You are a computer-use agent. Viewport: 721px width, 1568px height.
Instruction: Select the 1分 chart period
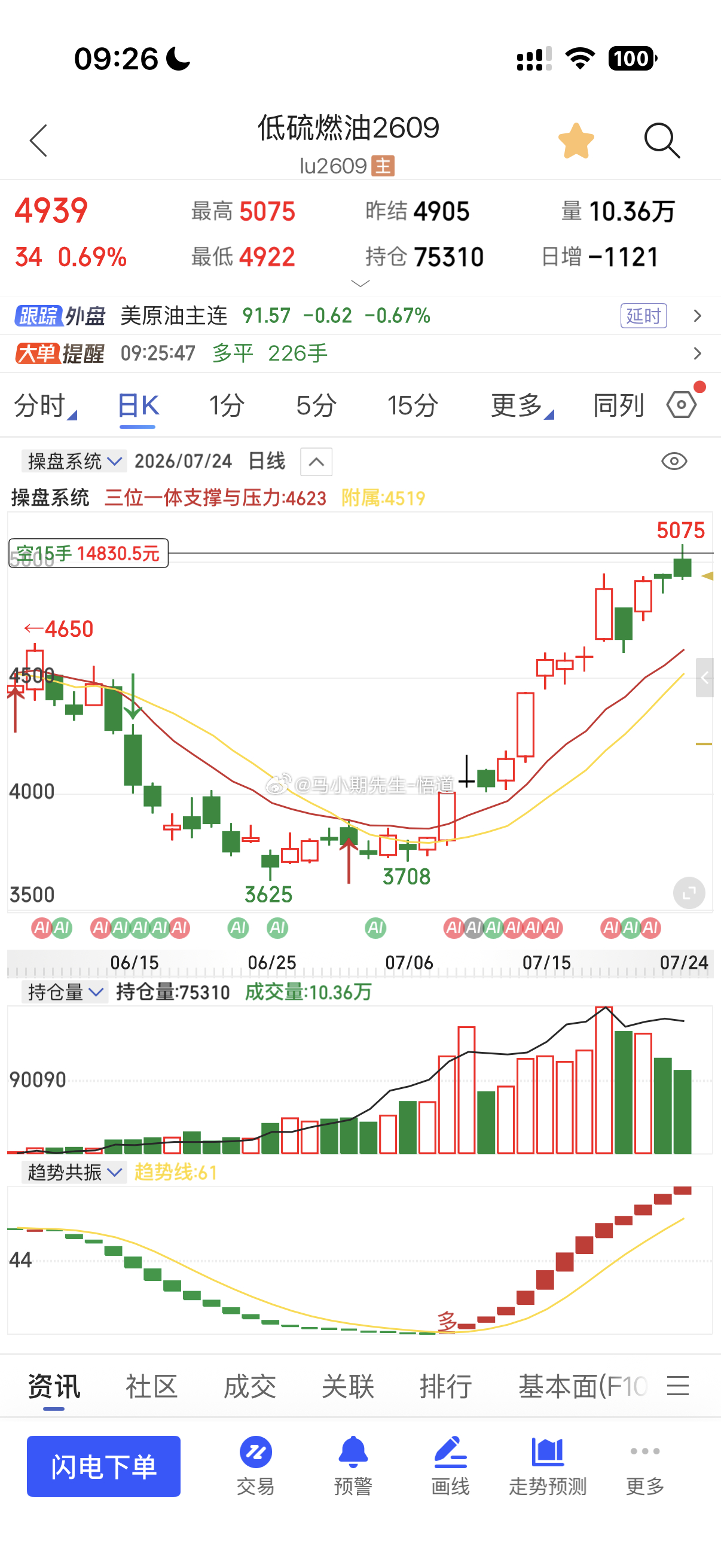pos(227,405)
